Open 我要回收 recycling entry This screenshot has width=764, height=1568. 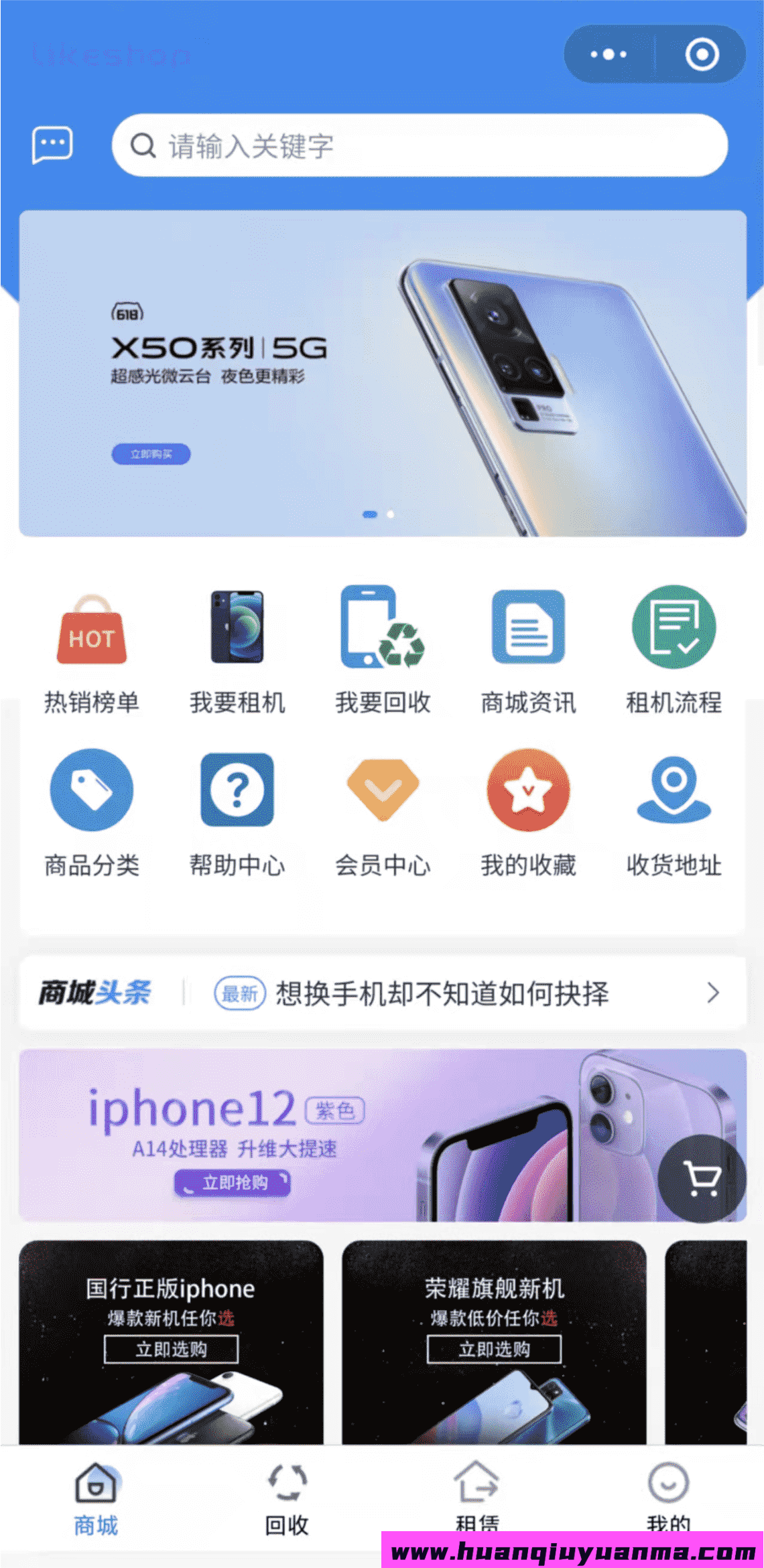click(383, 650)
